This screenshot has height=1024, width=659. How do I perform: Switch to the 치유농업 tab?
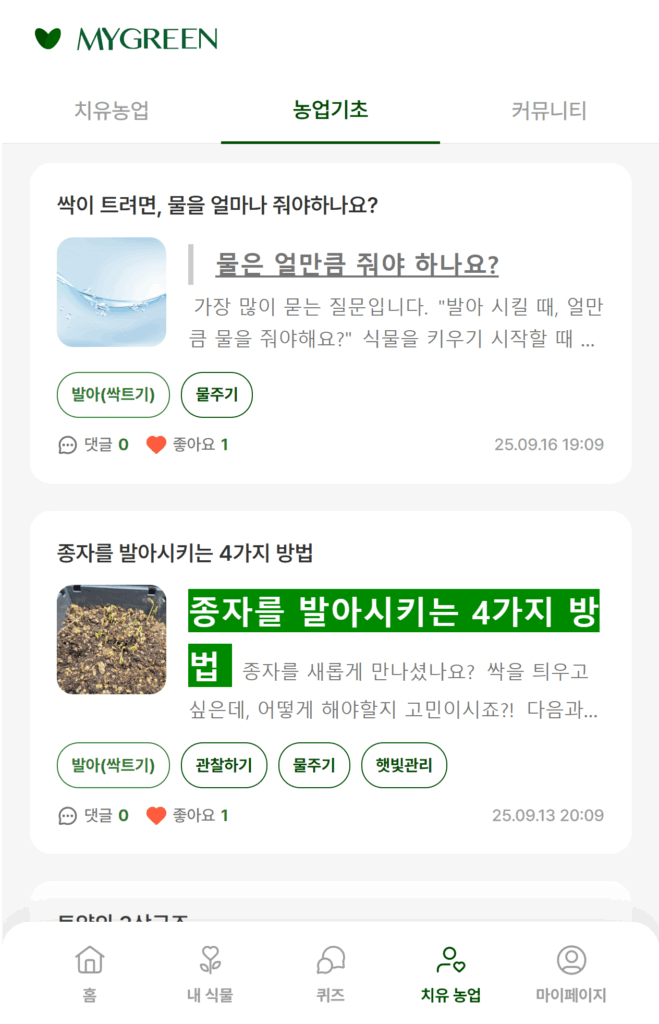point(111,111)
